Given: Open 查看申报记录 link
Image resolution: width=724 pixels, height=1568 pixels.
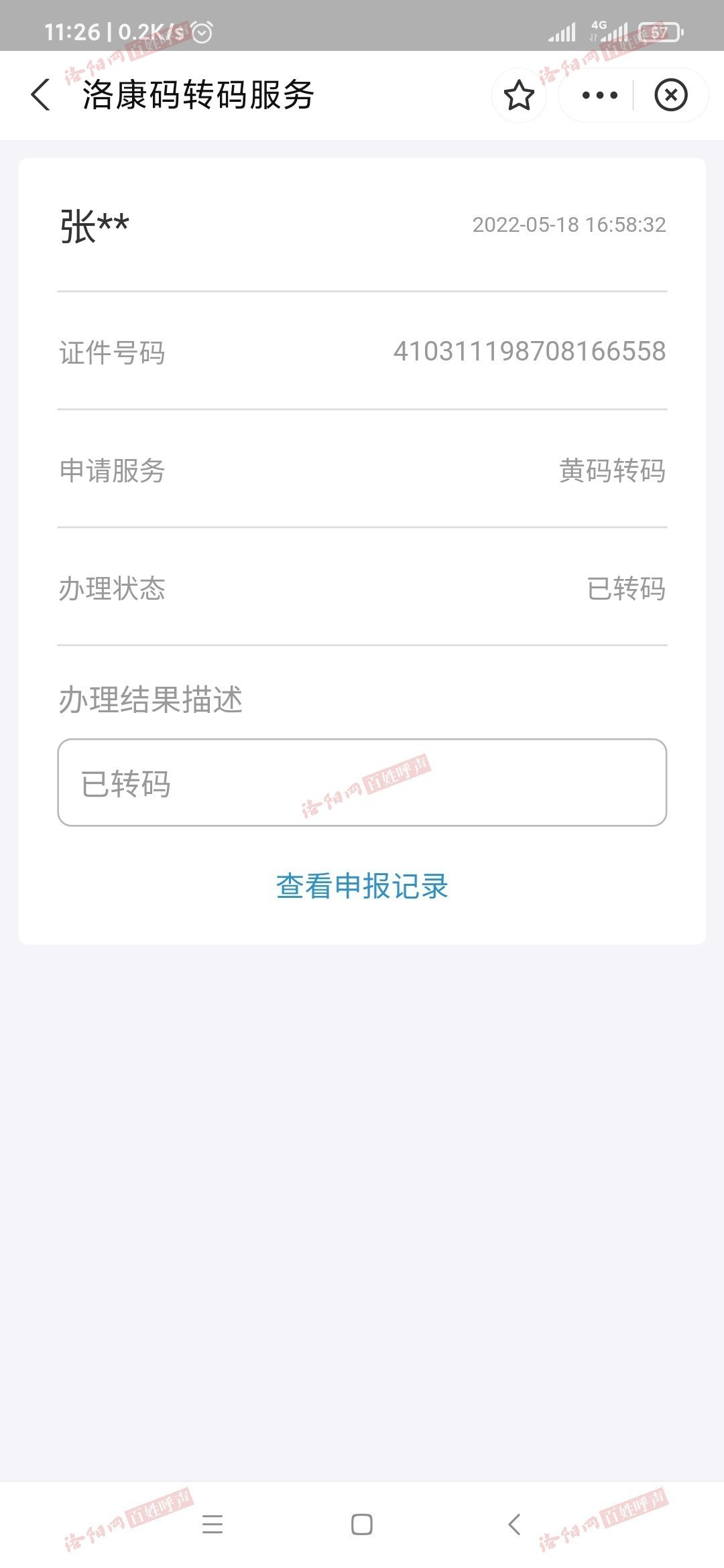Looking at the screenshot, I should pyautogui.click(x=362, y=886).
